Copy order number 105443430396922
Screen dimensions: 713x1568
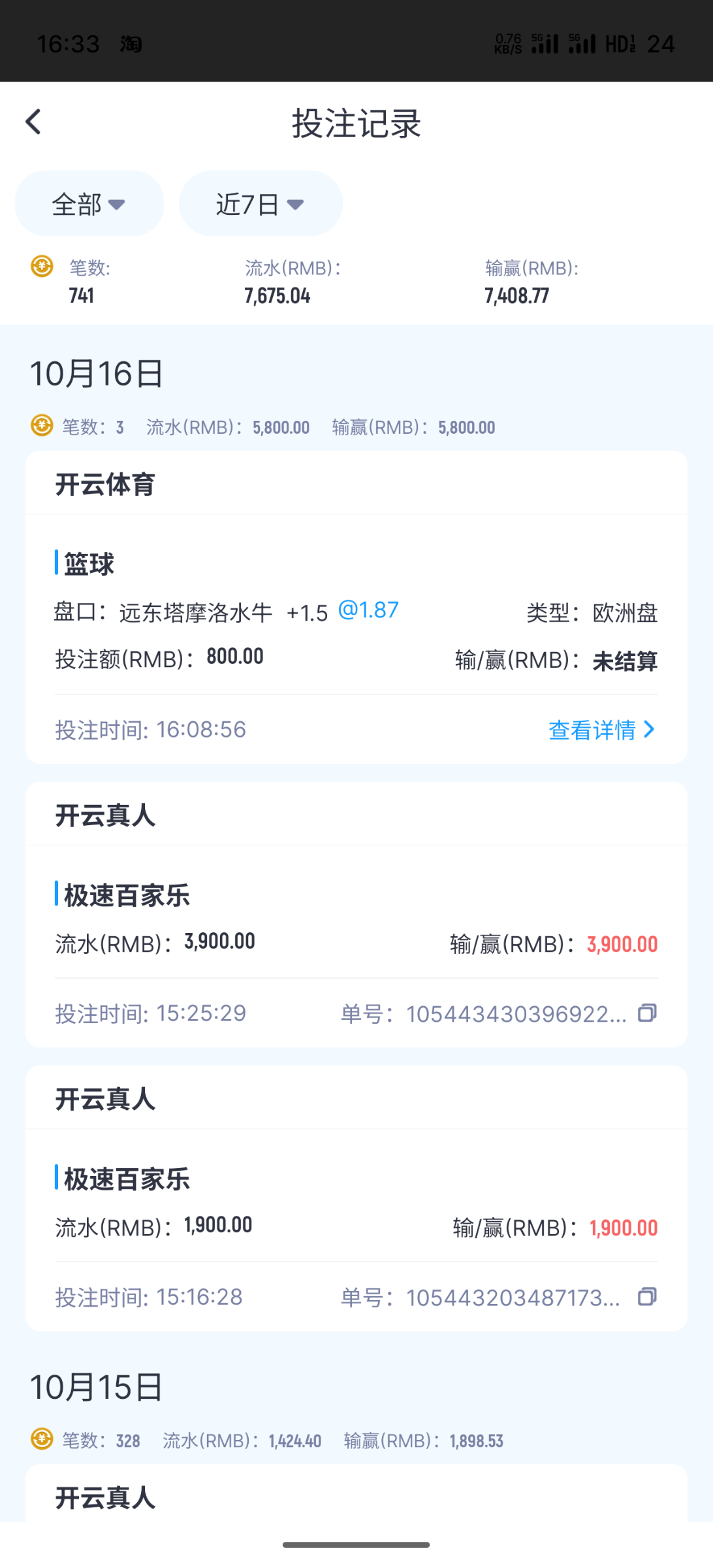[647, 1013]
